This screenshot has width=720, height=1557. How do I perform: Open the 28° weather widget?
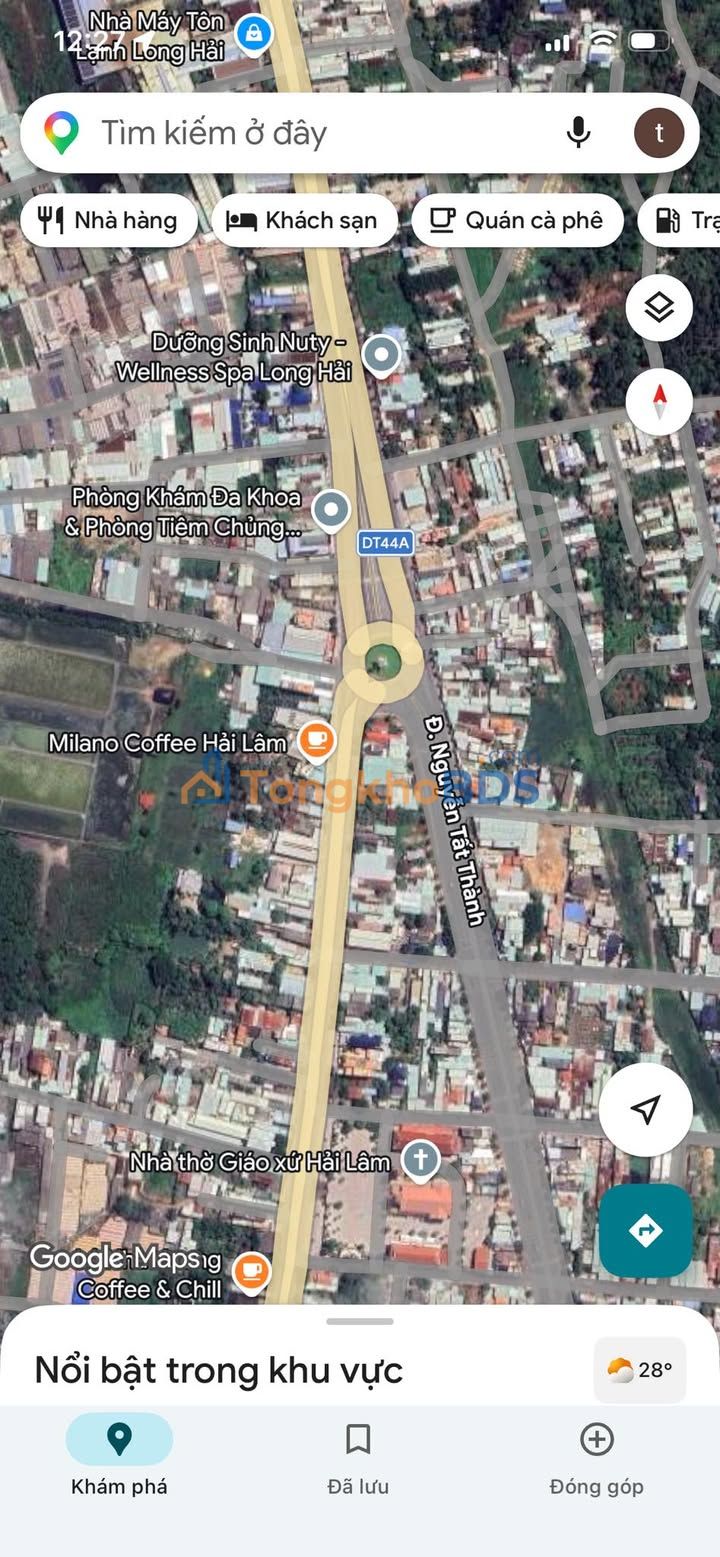pos(640,1370)
